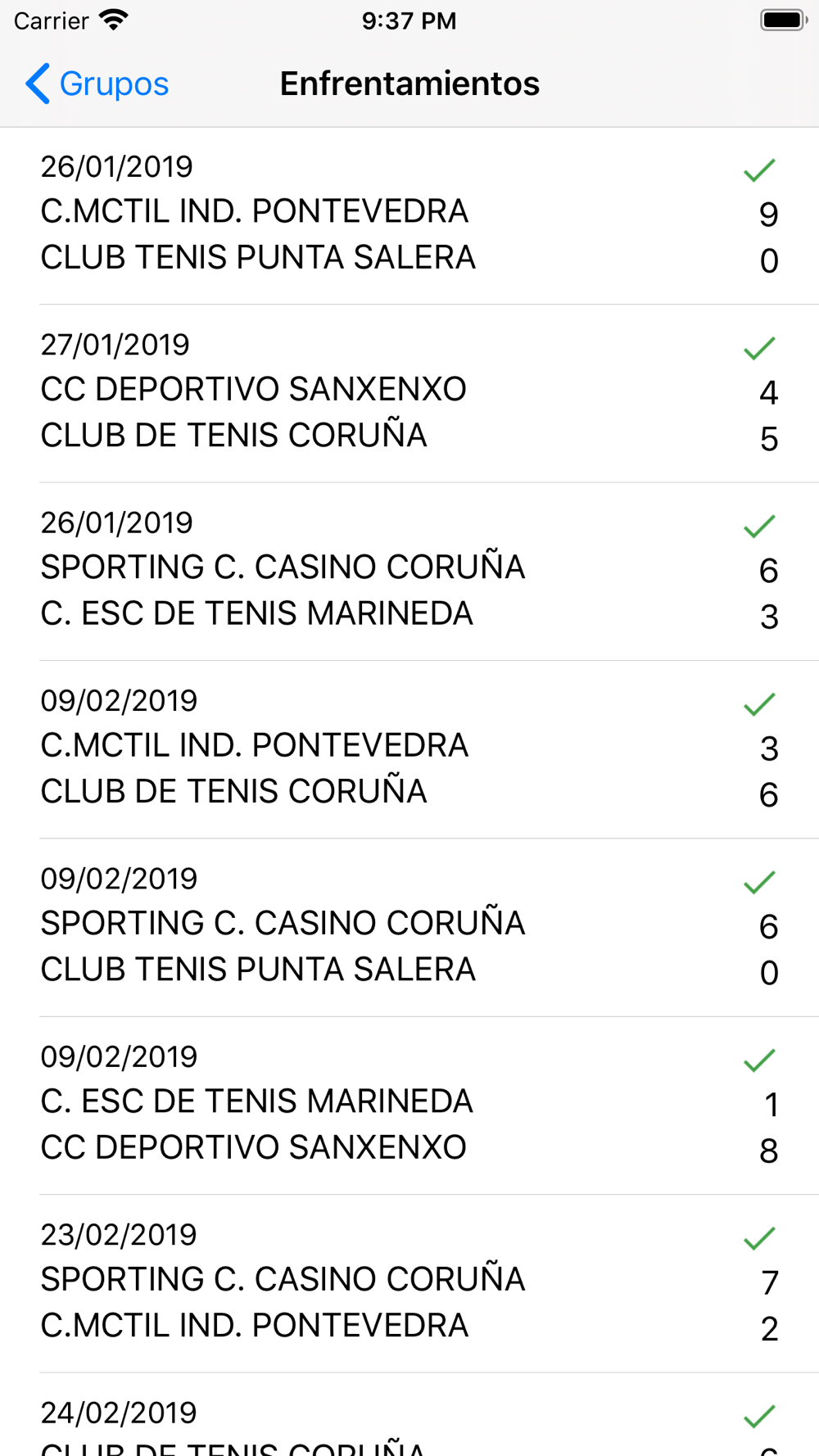Open 09/02/2019 Sporting Casino vs Punta Salera match
Image resolution: width=819 pixels, height=1456 pixels.
pyautogui.click(x=409, y=928)
